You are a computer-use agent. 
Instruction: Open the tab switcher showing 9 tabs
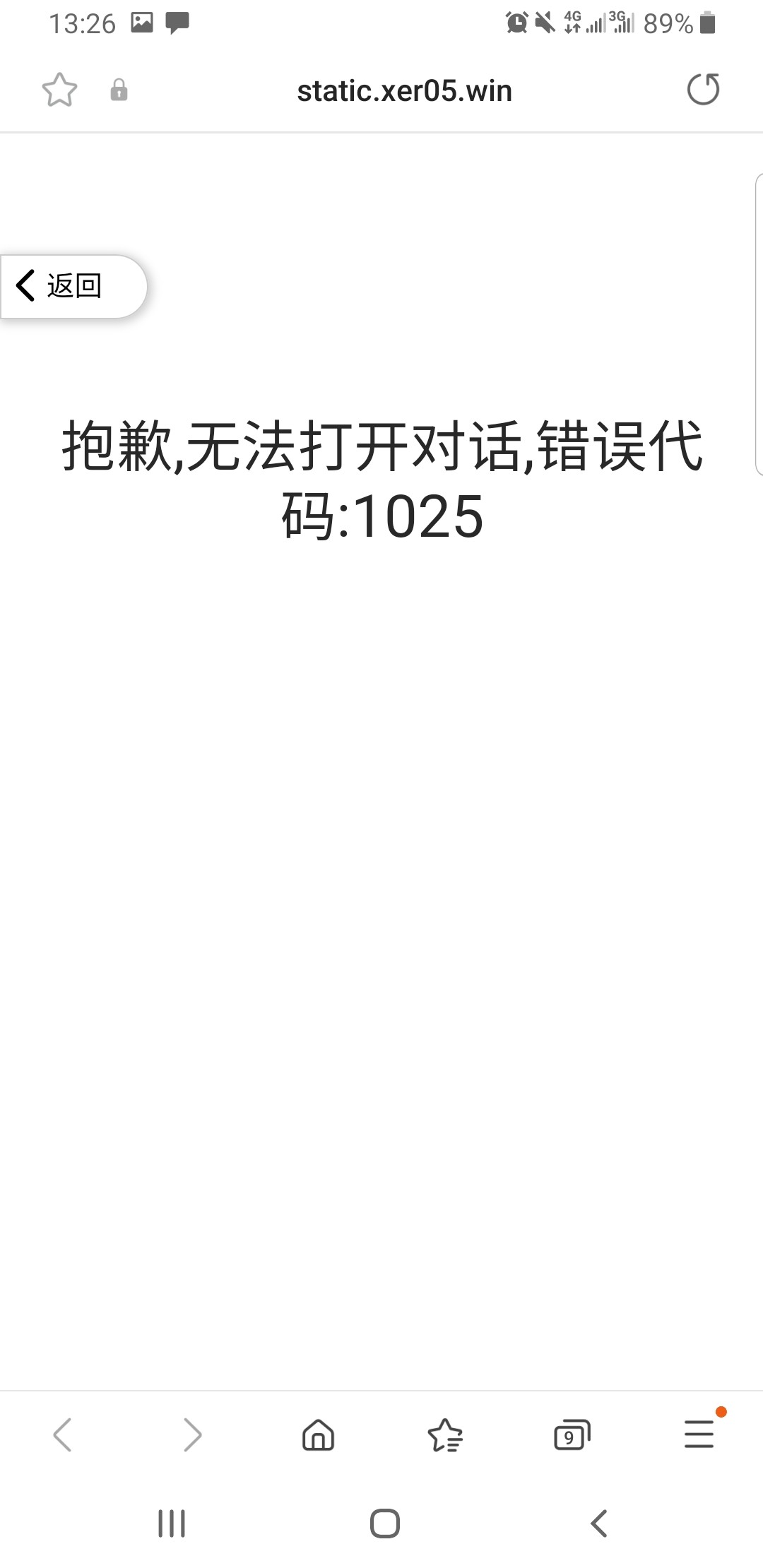click(572, 1435)
